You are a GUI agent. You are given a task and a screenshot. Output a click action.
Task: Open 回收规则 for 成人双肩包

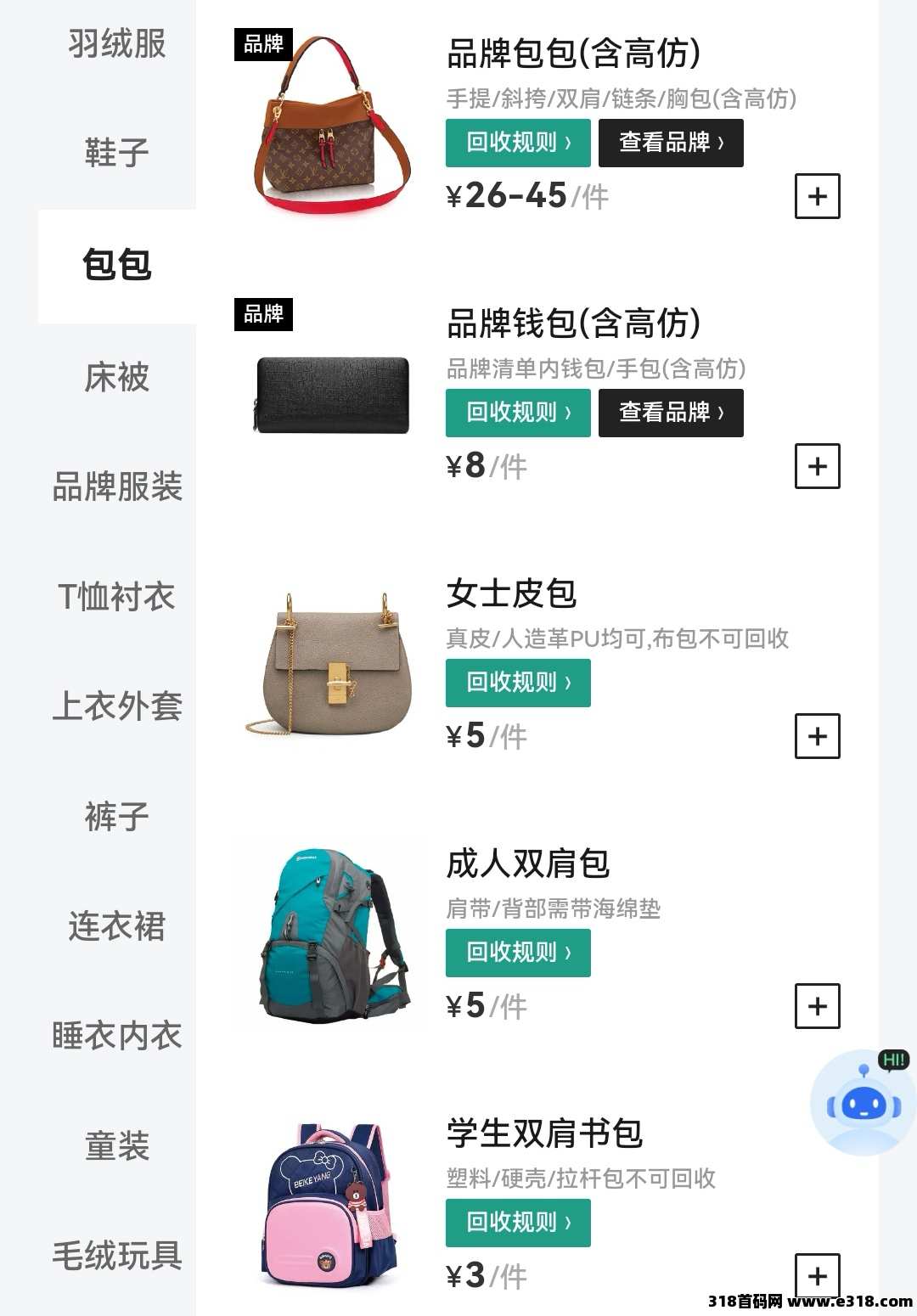tap(518, 953)
